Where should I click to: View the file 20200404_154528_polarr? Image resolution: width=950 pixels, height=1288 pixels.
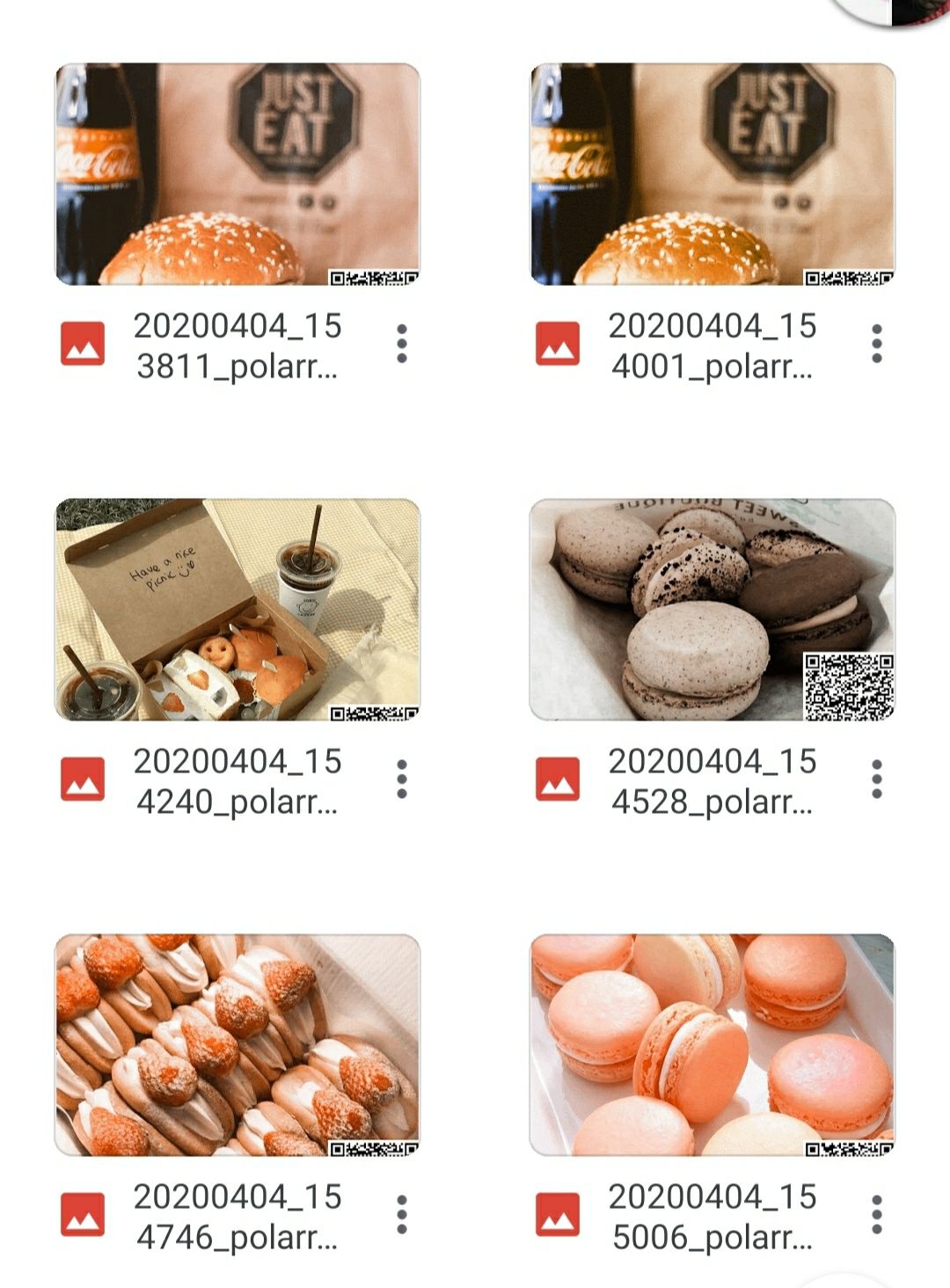[712, 610]
